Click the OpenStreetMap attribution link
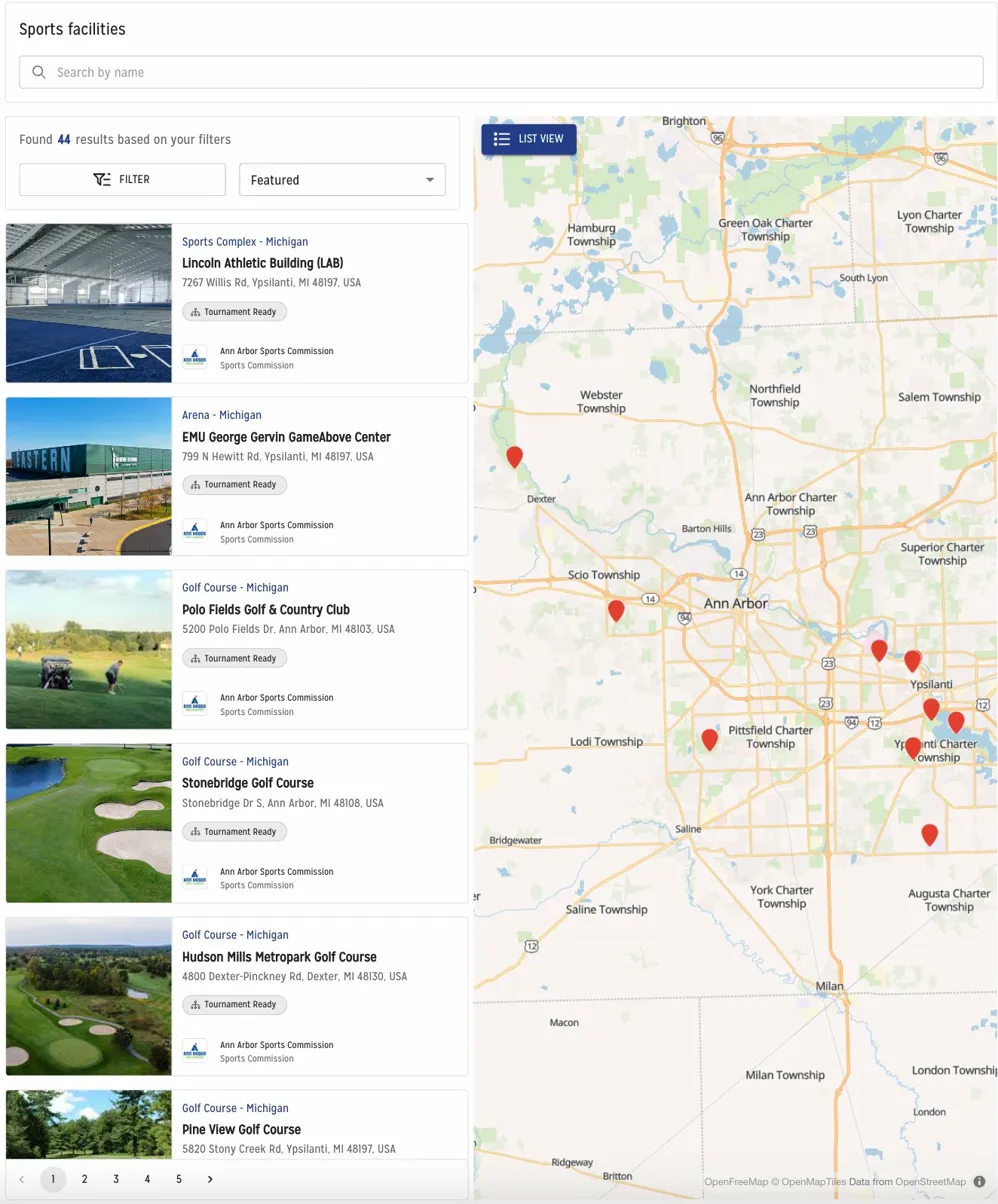Image resolution: width=998 pixels, height=1204 pixels. [x=928, y=1185]
